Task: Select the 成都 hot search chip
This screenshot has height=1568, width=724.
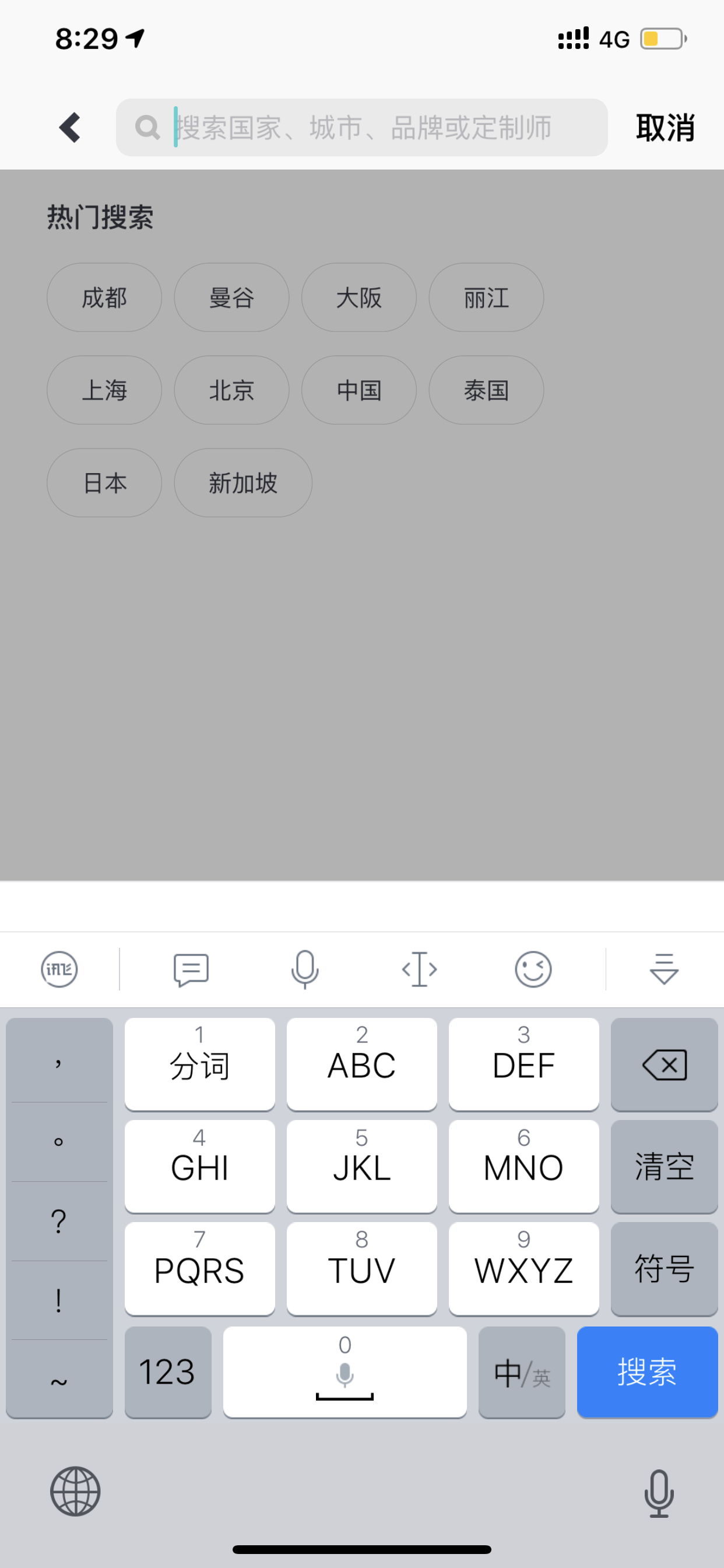Action: click(x=104, y=297)
